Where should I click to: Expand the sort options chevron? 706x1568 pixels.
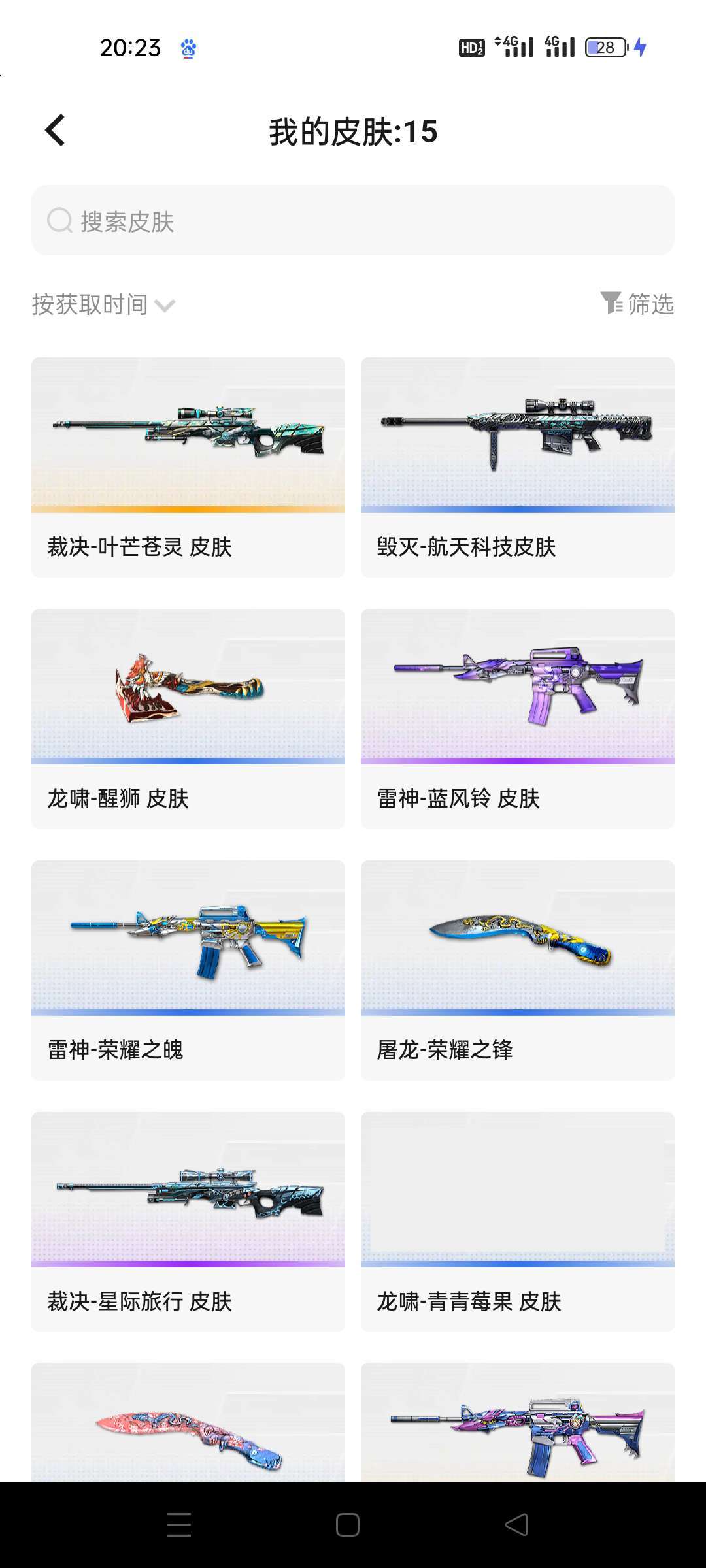tap(166, 304)
